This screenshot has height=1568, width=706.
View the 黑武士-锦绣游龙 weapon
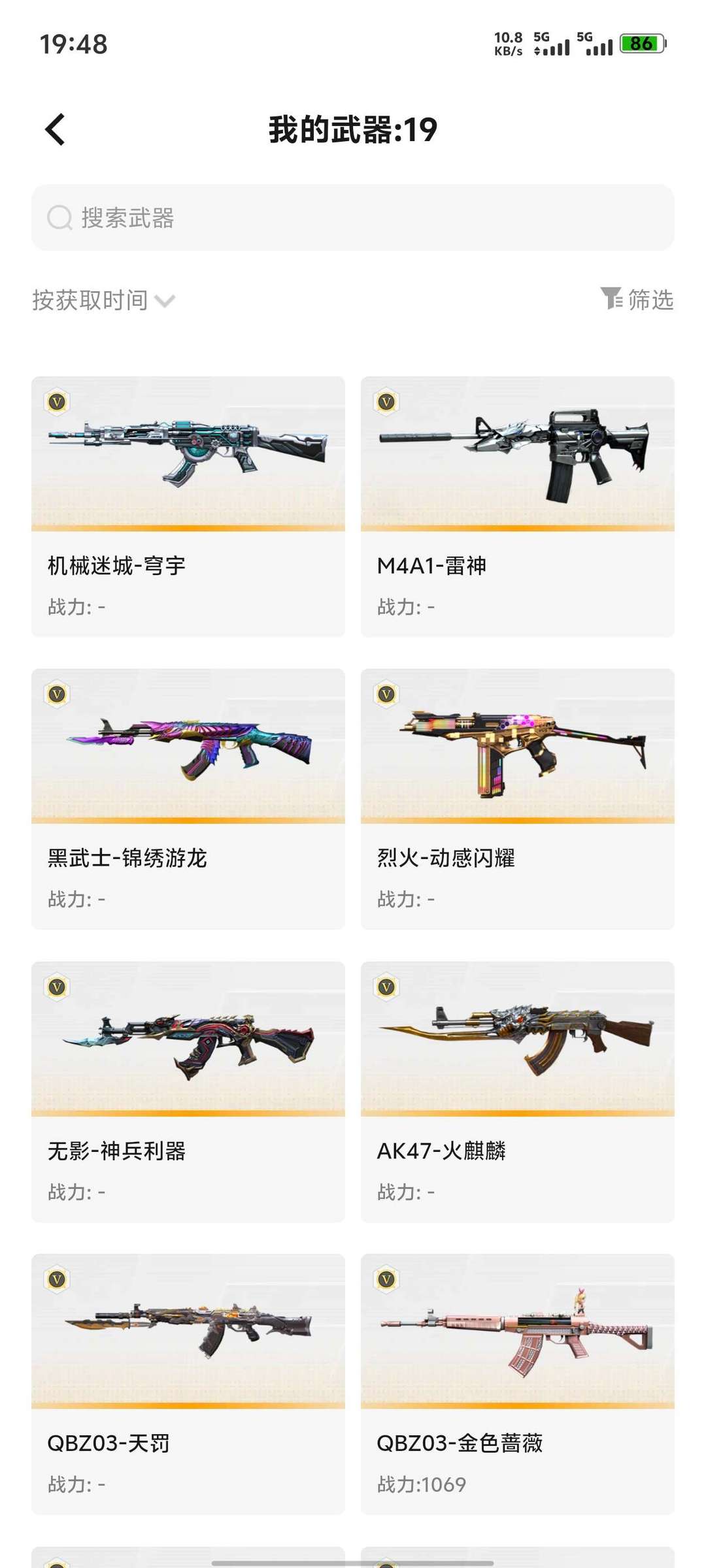click(188, 798)
